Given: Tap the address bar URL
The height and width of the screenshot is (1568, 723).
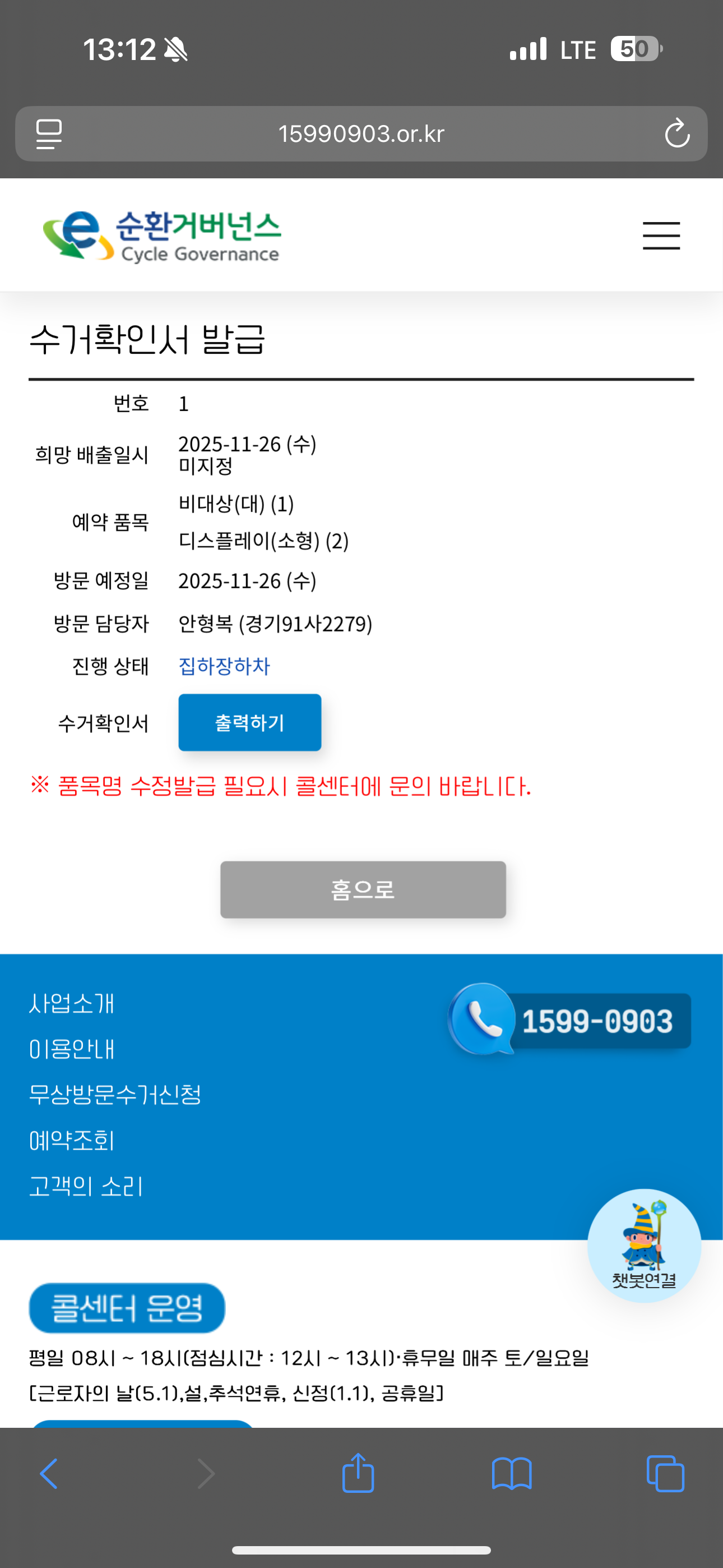Looking at the screenshot, I should tap(361, 133).
